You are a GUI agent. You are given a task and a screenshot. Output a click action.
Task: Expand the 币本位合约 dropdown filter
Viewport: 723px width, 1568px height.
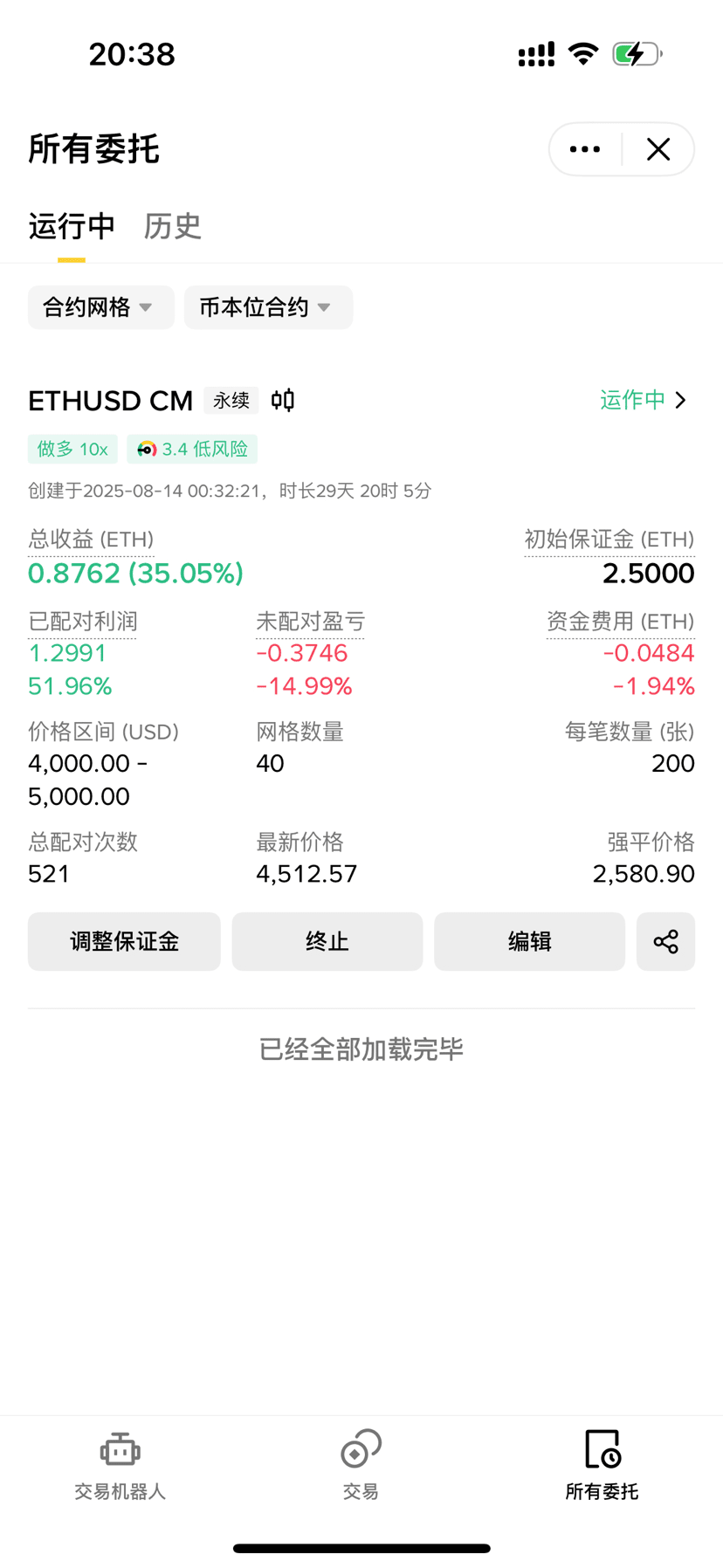pyautogui.click(x=268, y=307)
